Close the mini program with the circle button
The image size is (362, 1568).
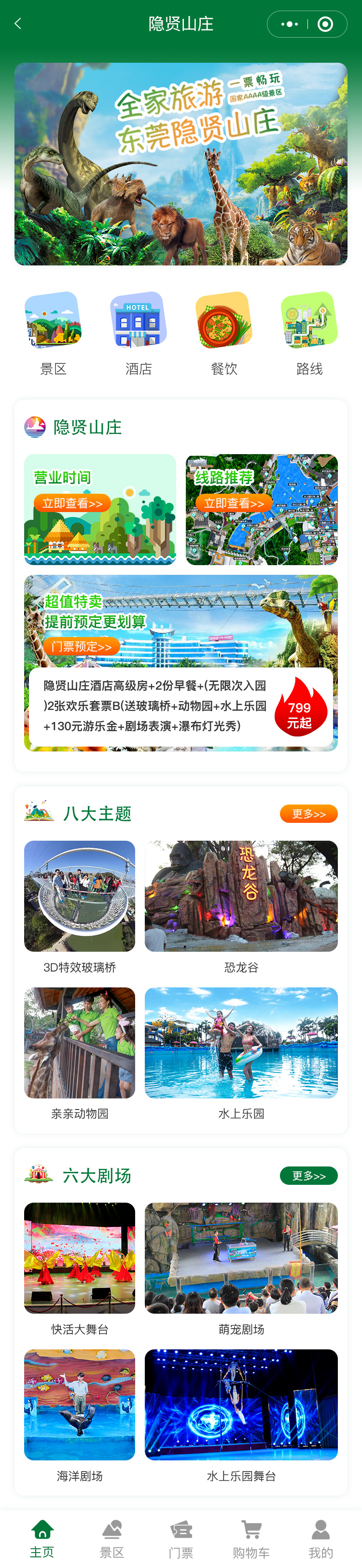[x=325, y=24]
